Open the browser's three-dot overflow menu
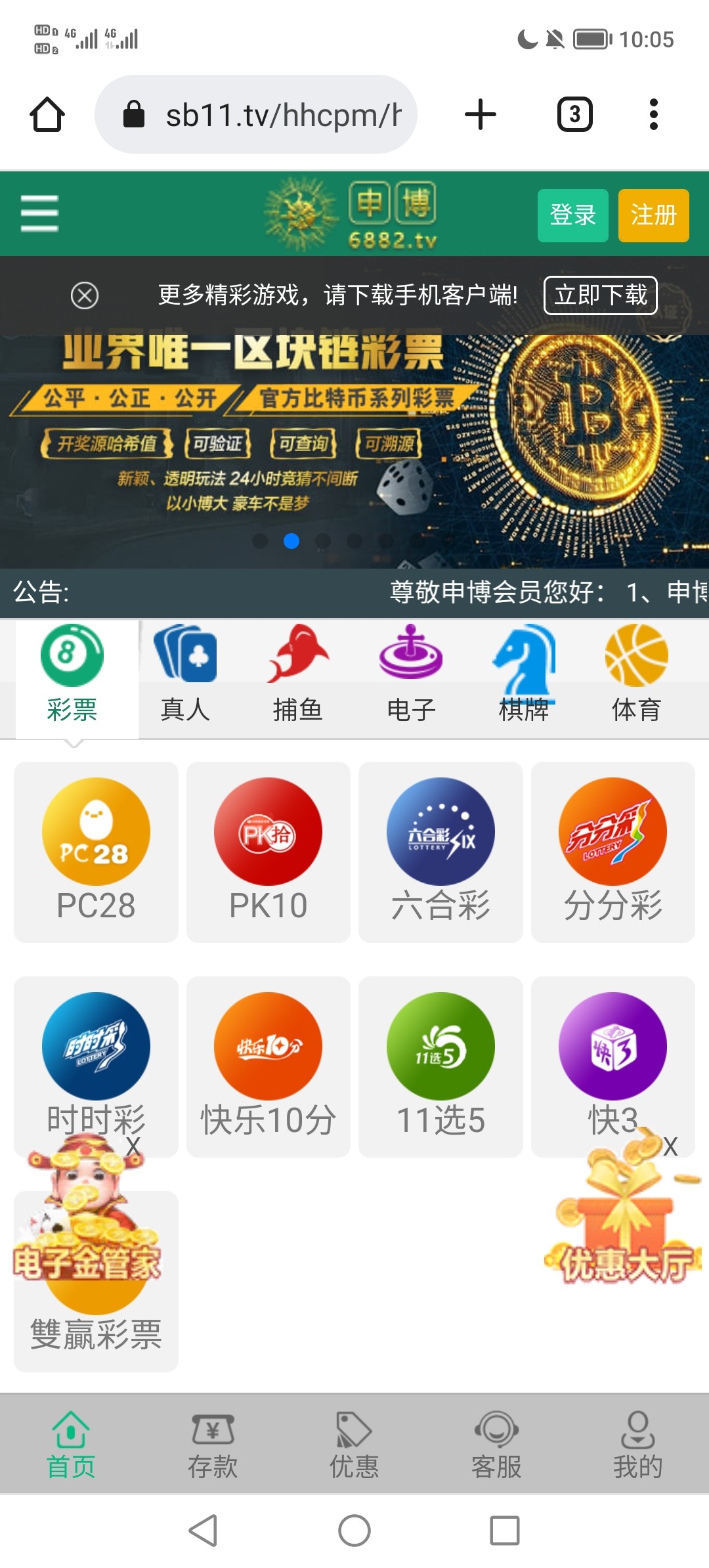This screenshot has height=1568, width=709. pos(653,114)
